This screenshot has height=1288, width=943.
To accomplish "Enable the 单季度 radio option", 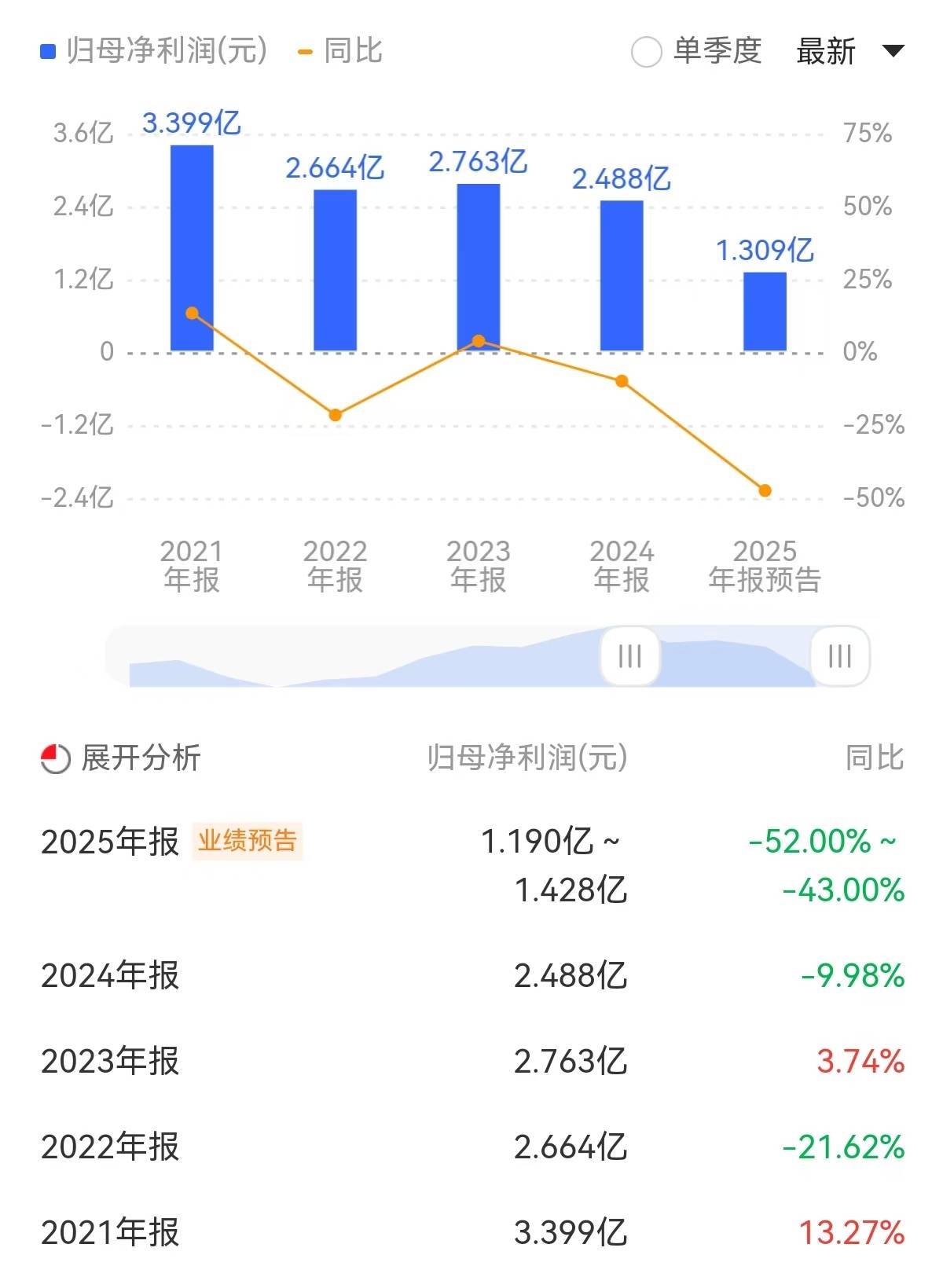I will point(647,53).
